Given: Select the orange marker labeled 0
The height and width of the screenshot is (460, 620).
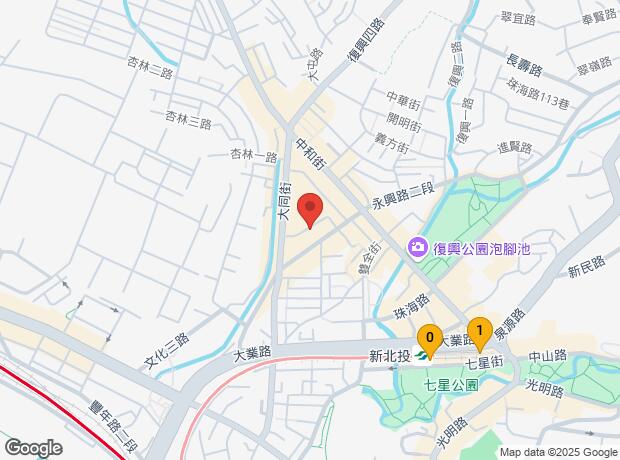Looking at the screenshot, I should [x=429, y=338].
